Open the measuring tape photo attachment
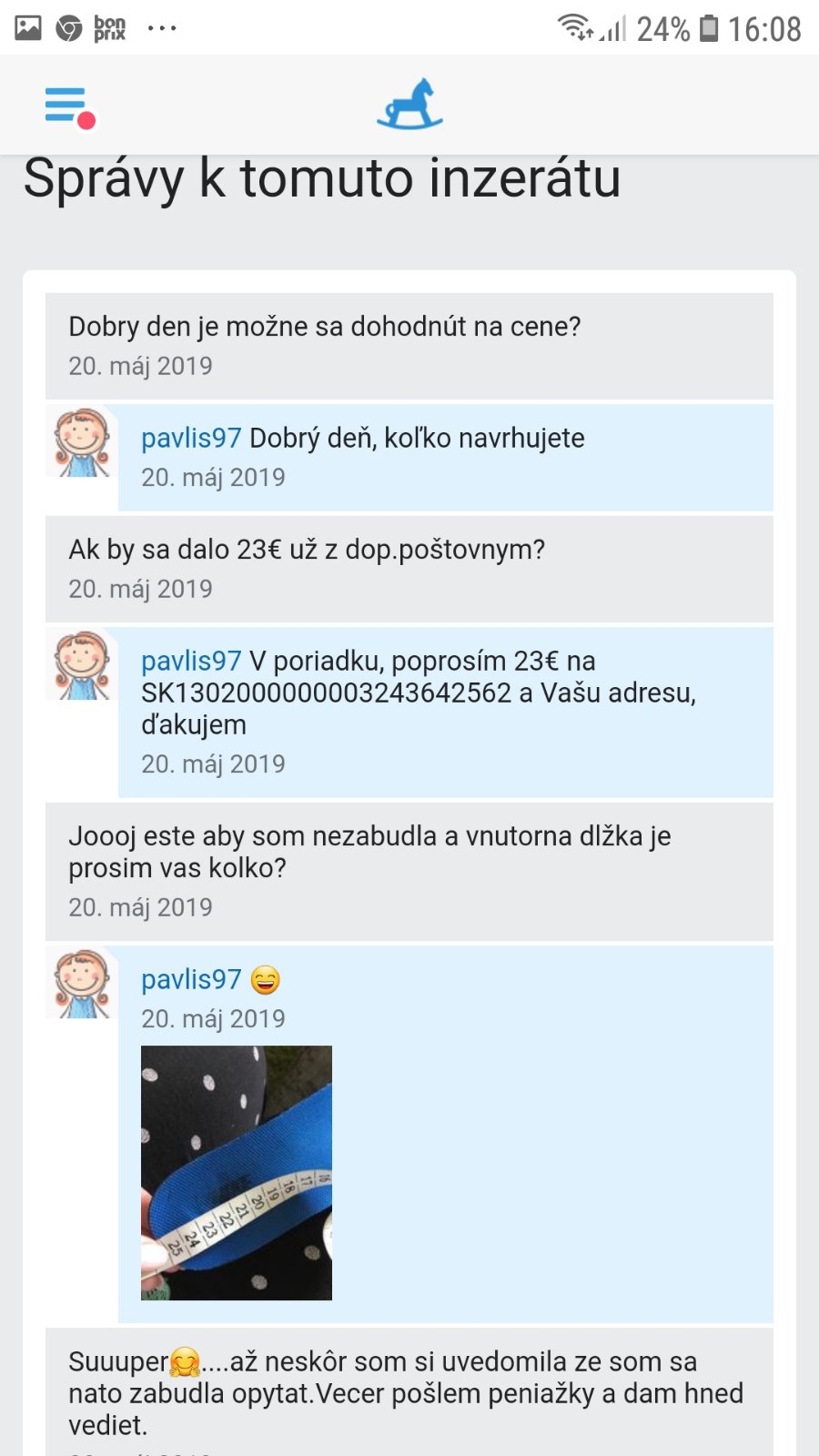This screenshot has width=819, height=1456. (x=237, y=1172)
